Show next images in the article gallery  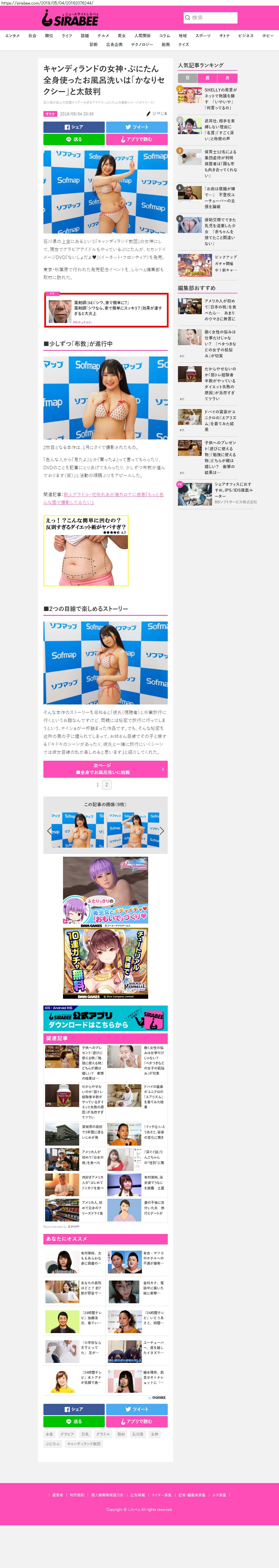162,830
